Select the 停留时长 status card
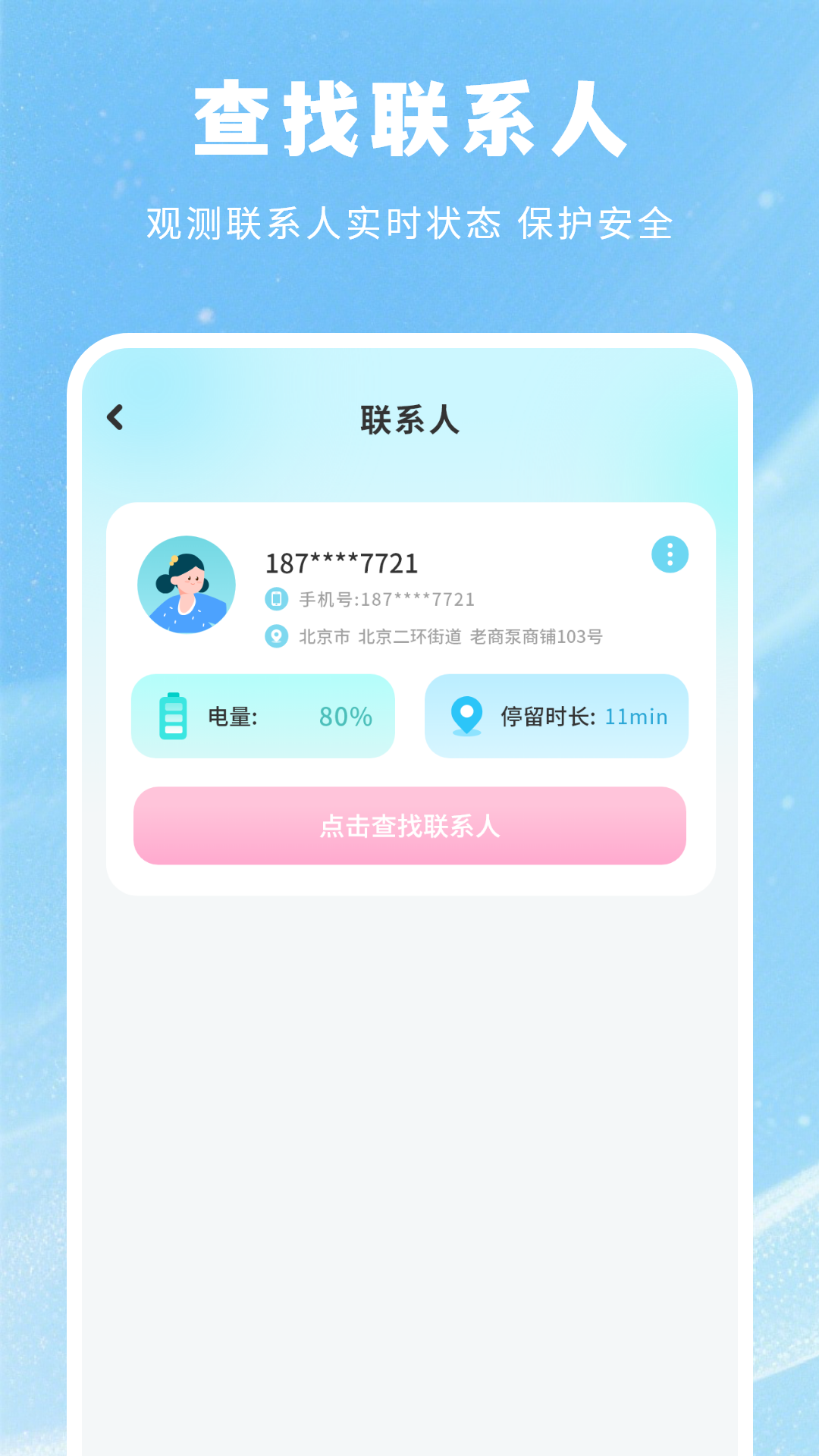Image resolution: width=819 pixels, height=1456 pixels. point(556,715)
